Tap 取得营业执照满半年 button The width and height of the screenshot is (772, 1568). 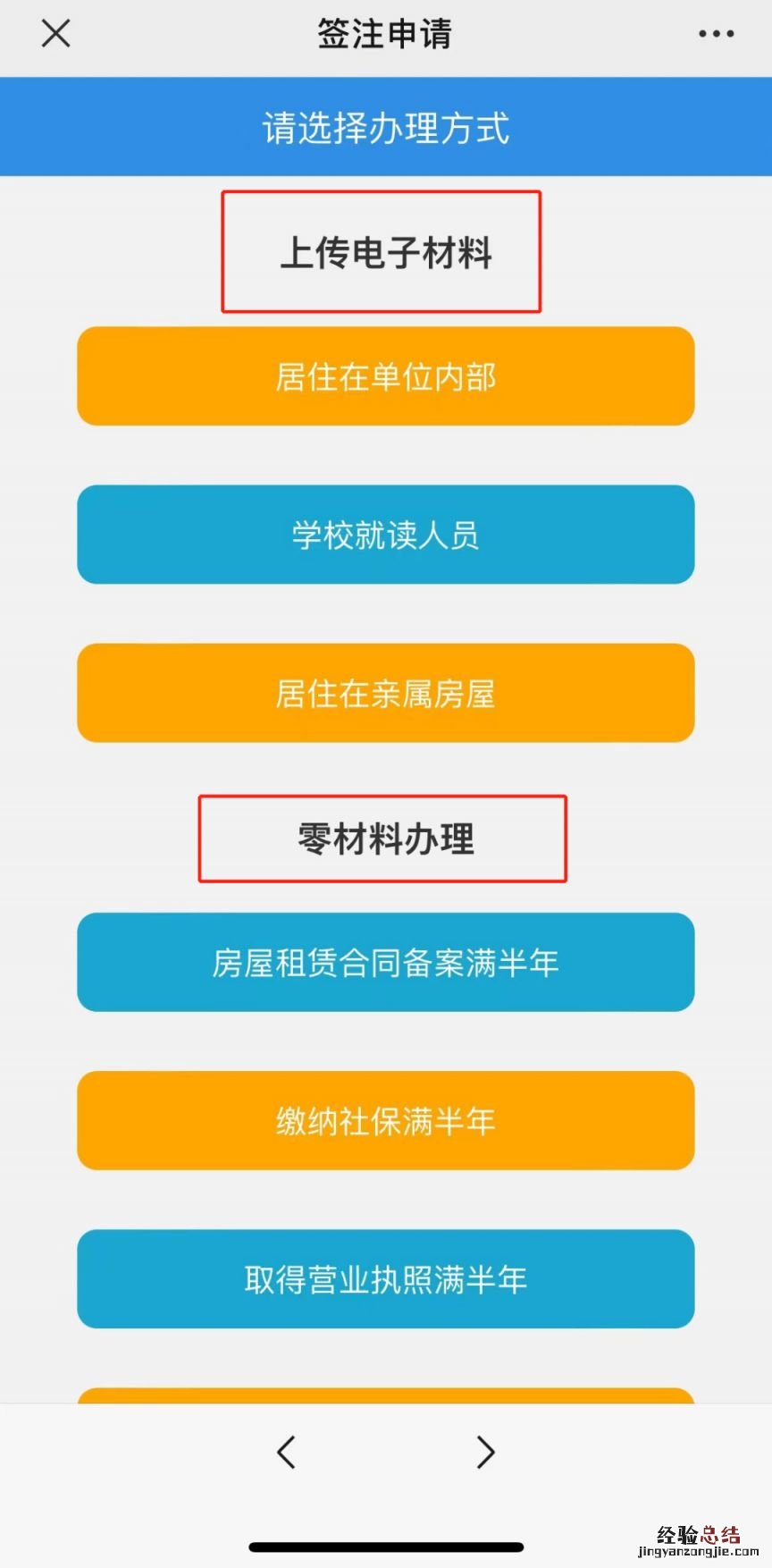pos(385,1278)
